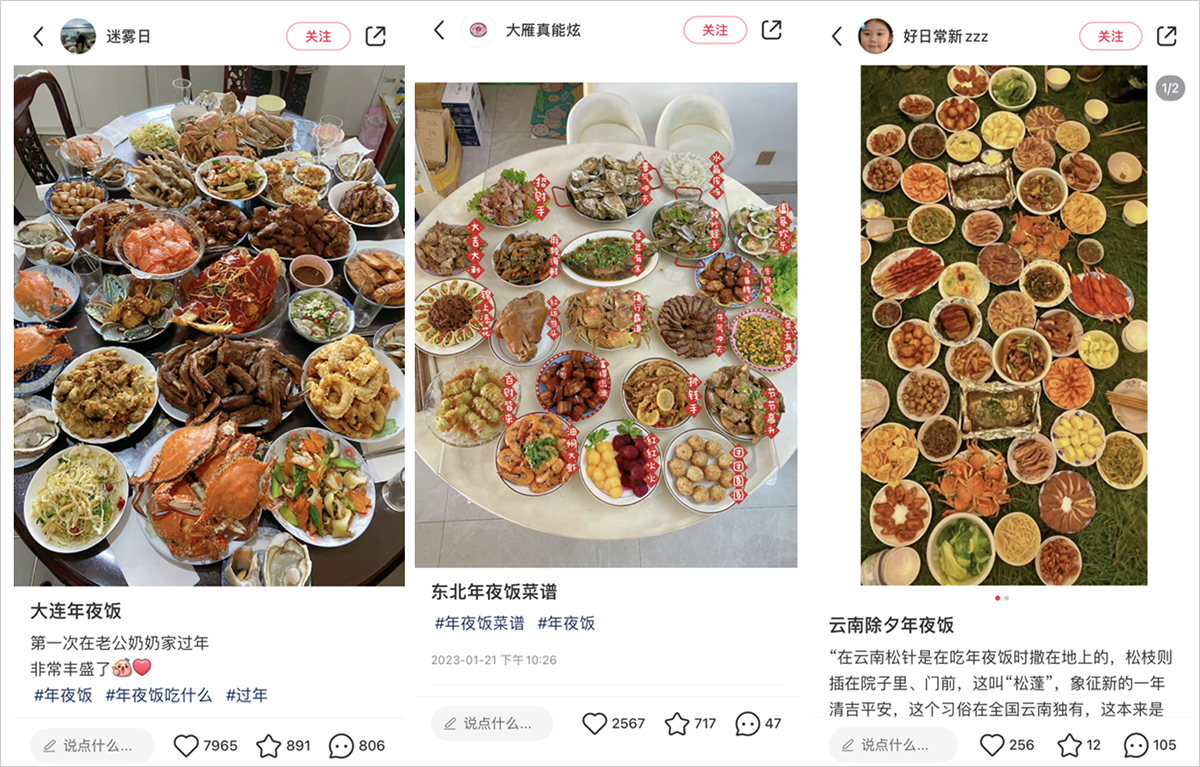Go back from 大雁真能炫's post
Screen dimensions: 1200x767
438,30
